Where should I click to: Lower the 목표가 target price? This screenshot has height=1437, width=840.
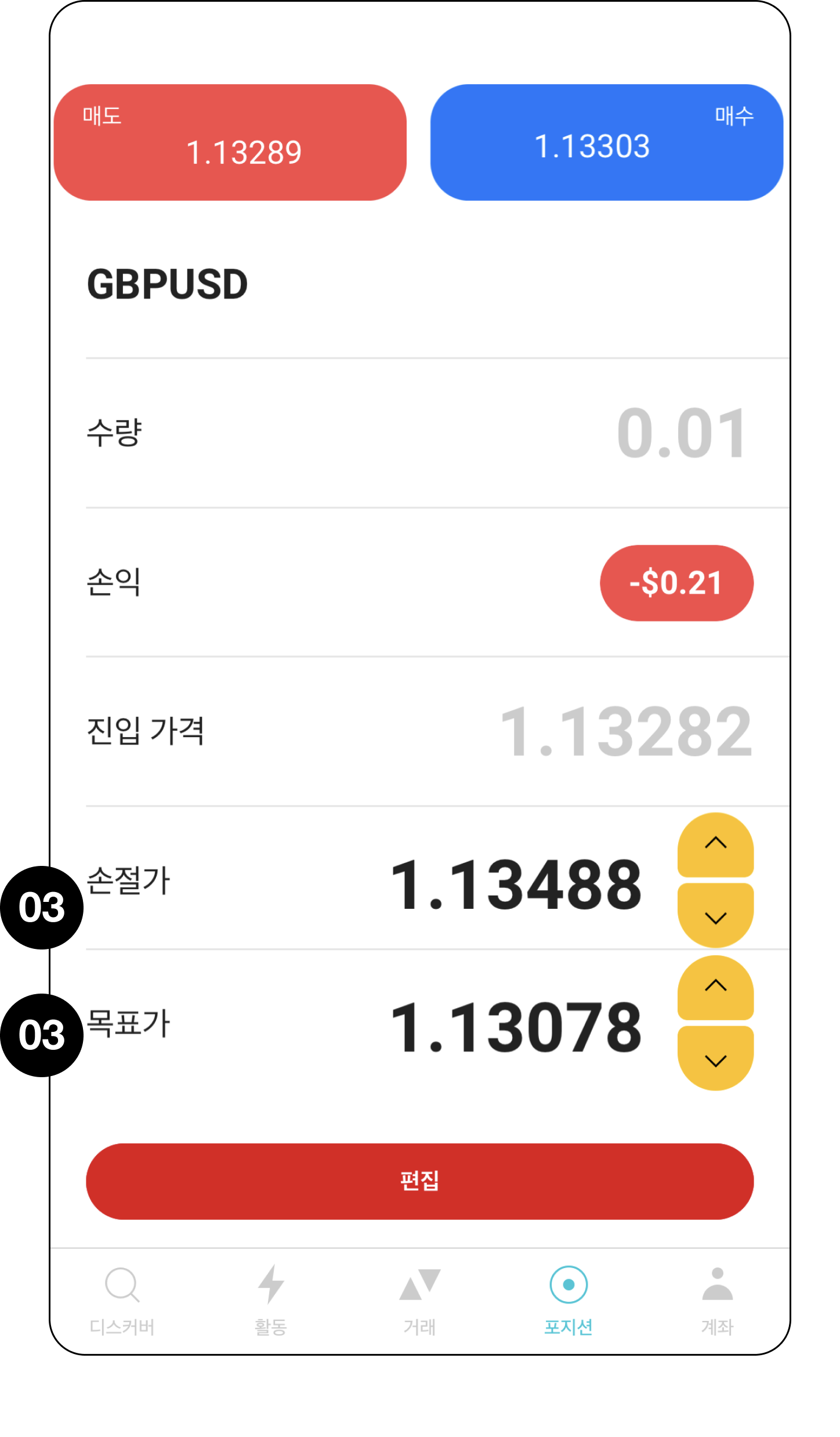pos(715,1059)
